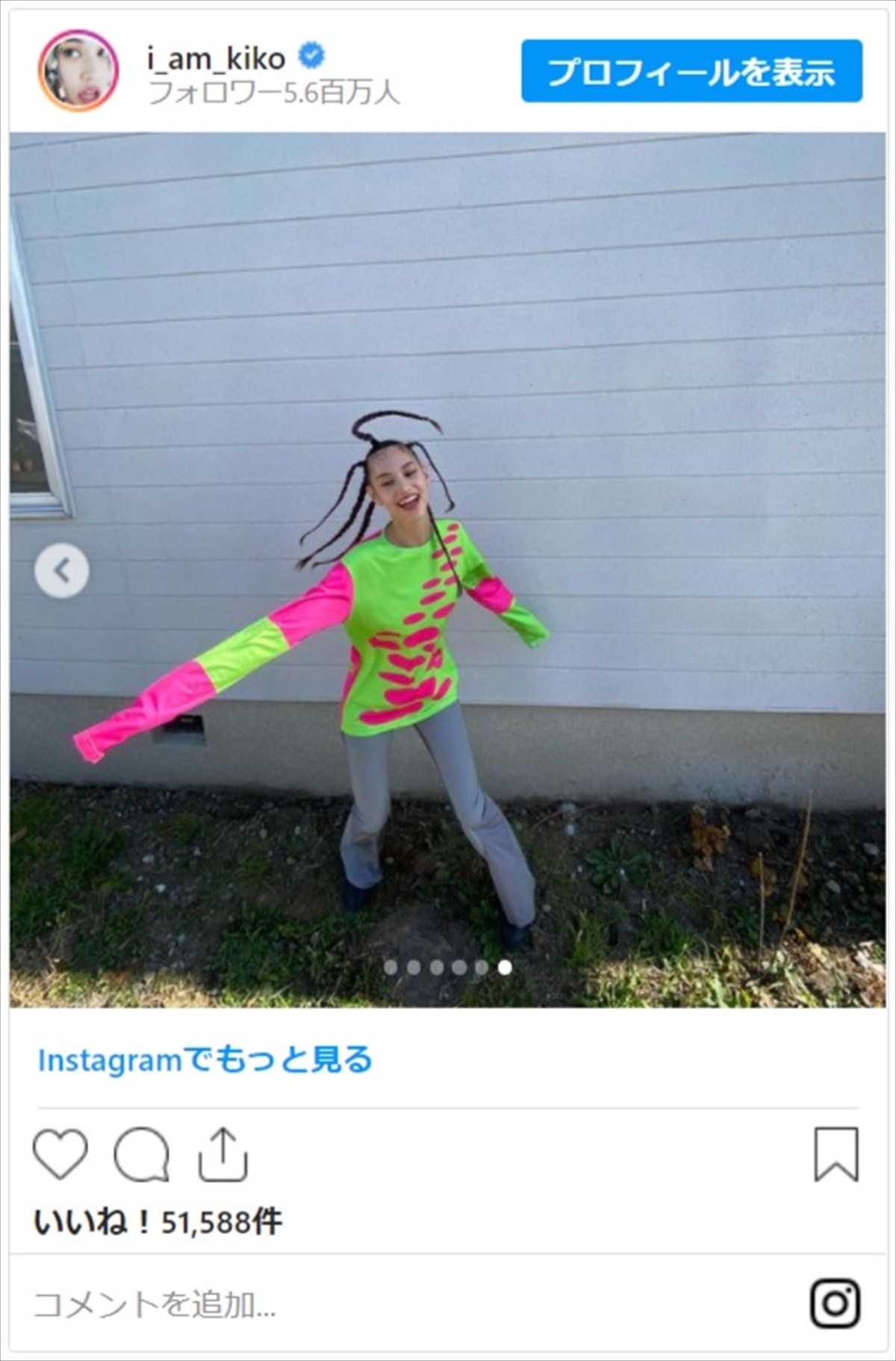The width and height of the screenshot is (896, 1361).
Task: Go to the previous photo in the carousel
Action: click(x=62, y=571)
